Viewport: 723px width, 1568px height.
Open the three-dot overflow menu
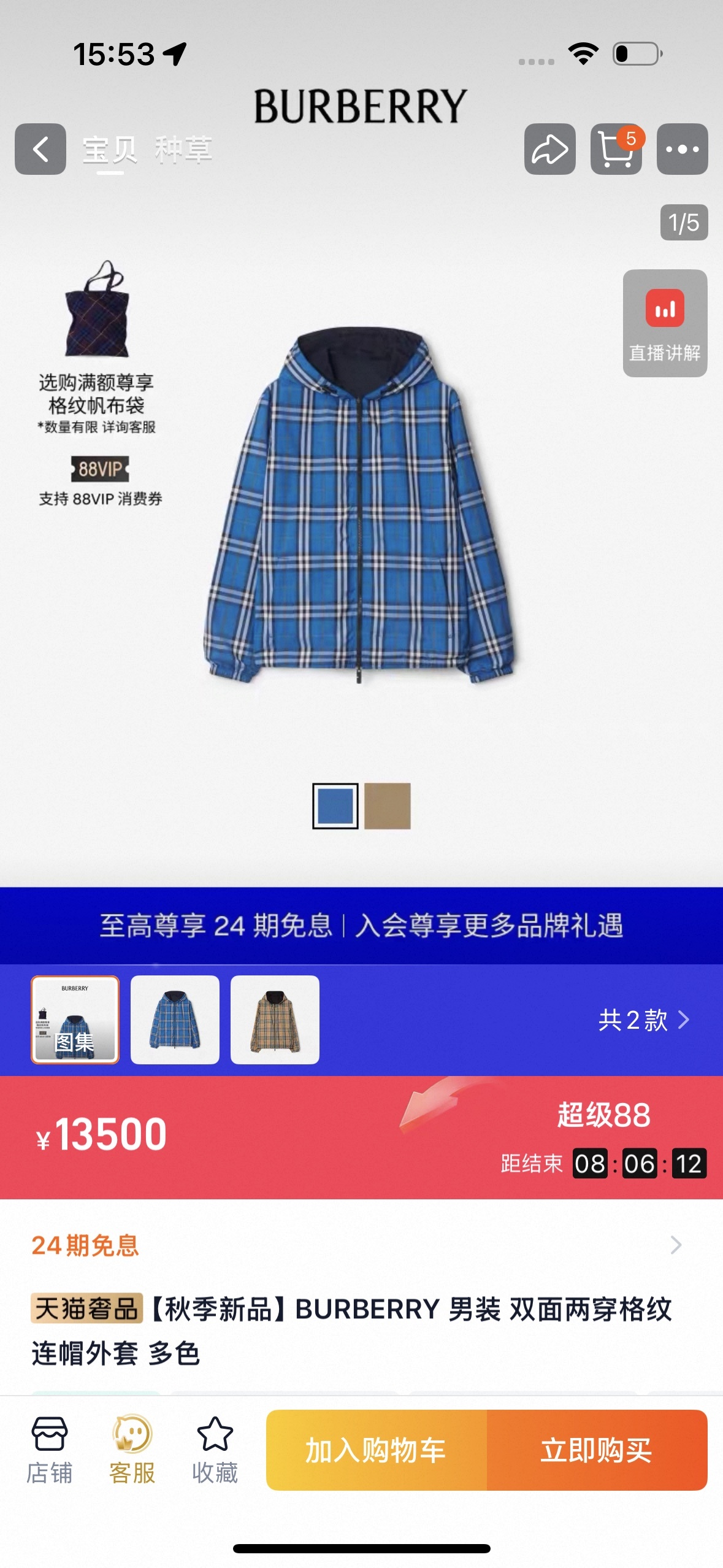(682, 149)
